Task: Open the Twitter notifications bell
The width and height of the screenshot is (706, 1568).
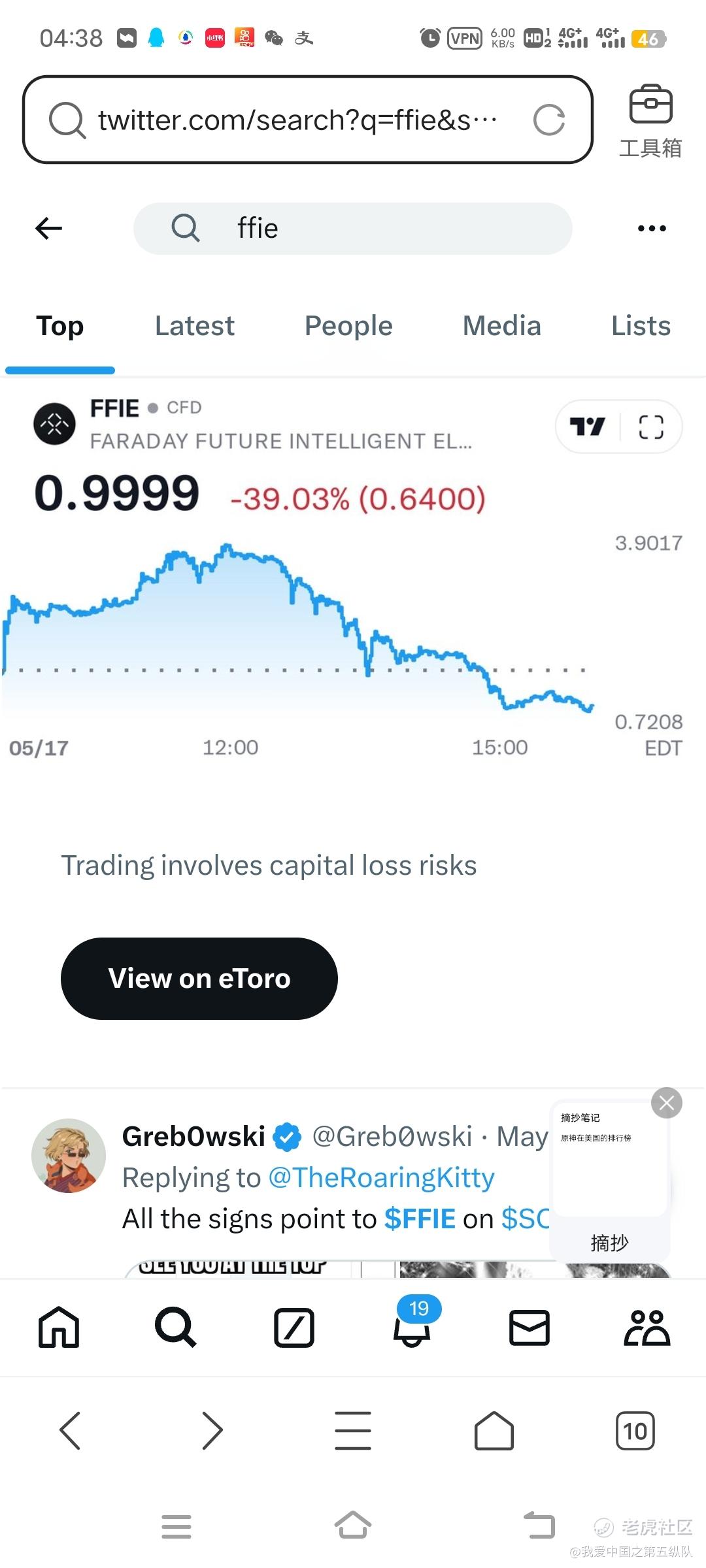Action: (x=412, y=1326)
